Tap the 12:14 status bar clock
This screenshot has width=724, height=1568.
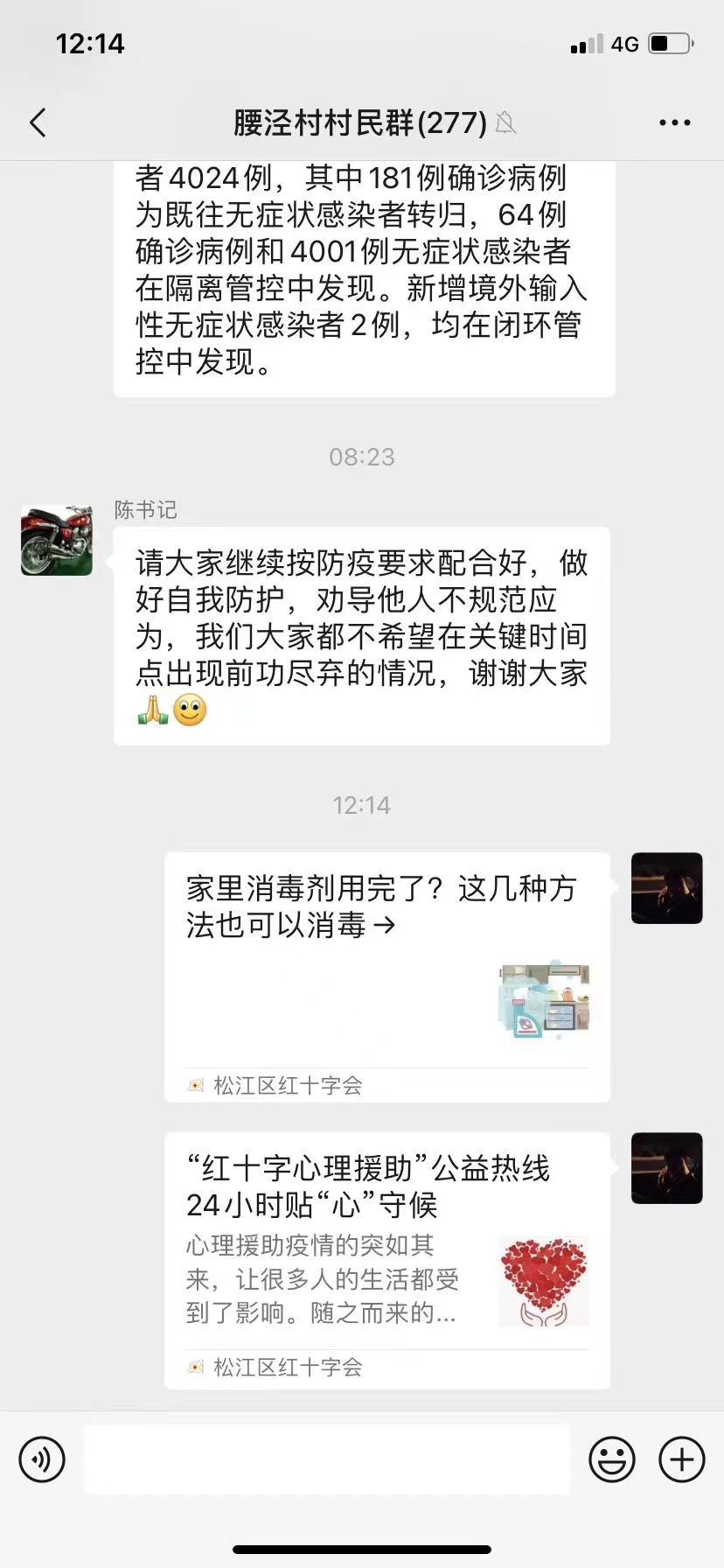point(92,43)
